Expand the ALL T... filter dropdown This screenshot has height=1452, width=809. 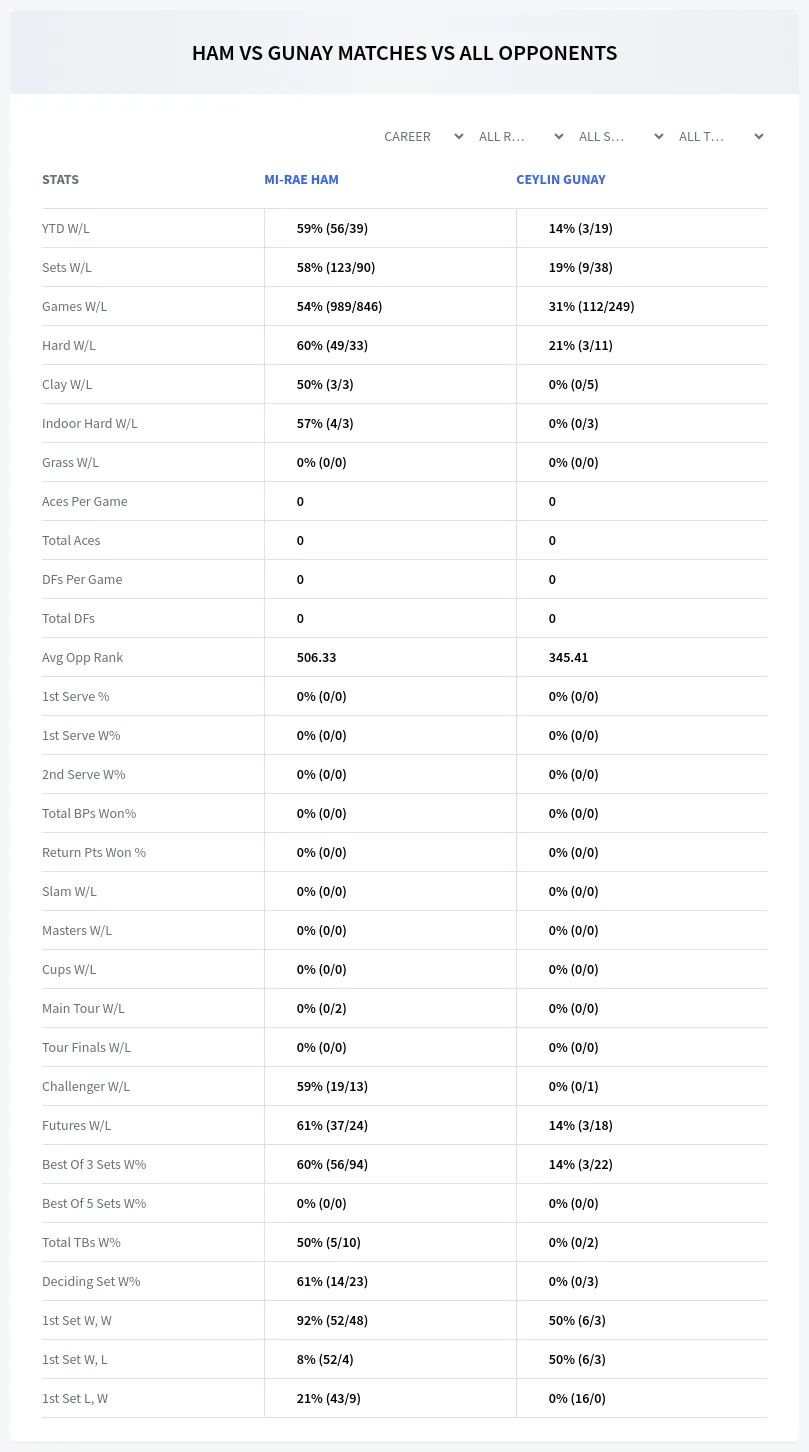click(720, 136)
